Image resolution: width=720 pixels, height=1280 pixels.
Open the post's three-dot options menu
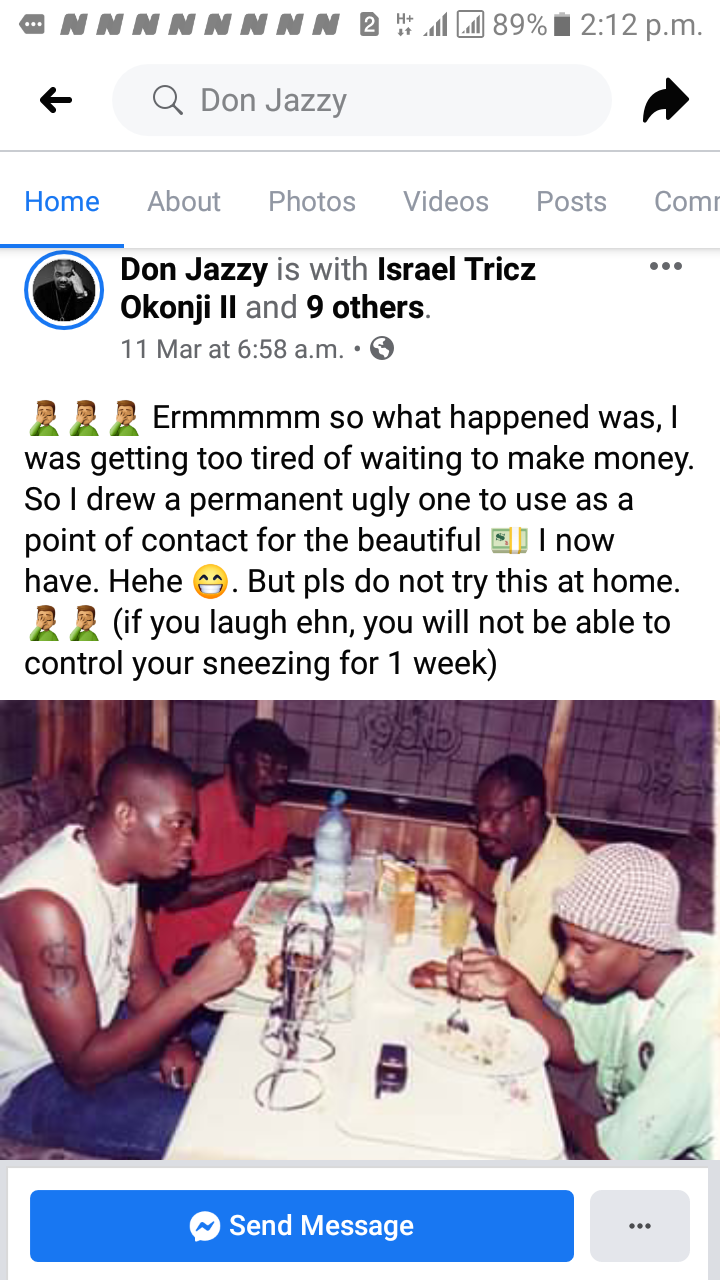pyautogui.click(x=665, y=267)
